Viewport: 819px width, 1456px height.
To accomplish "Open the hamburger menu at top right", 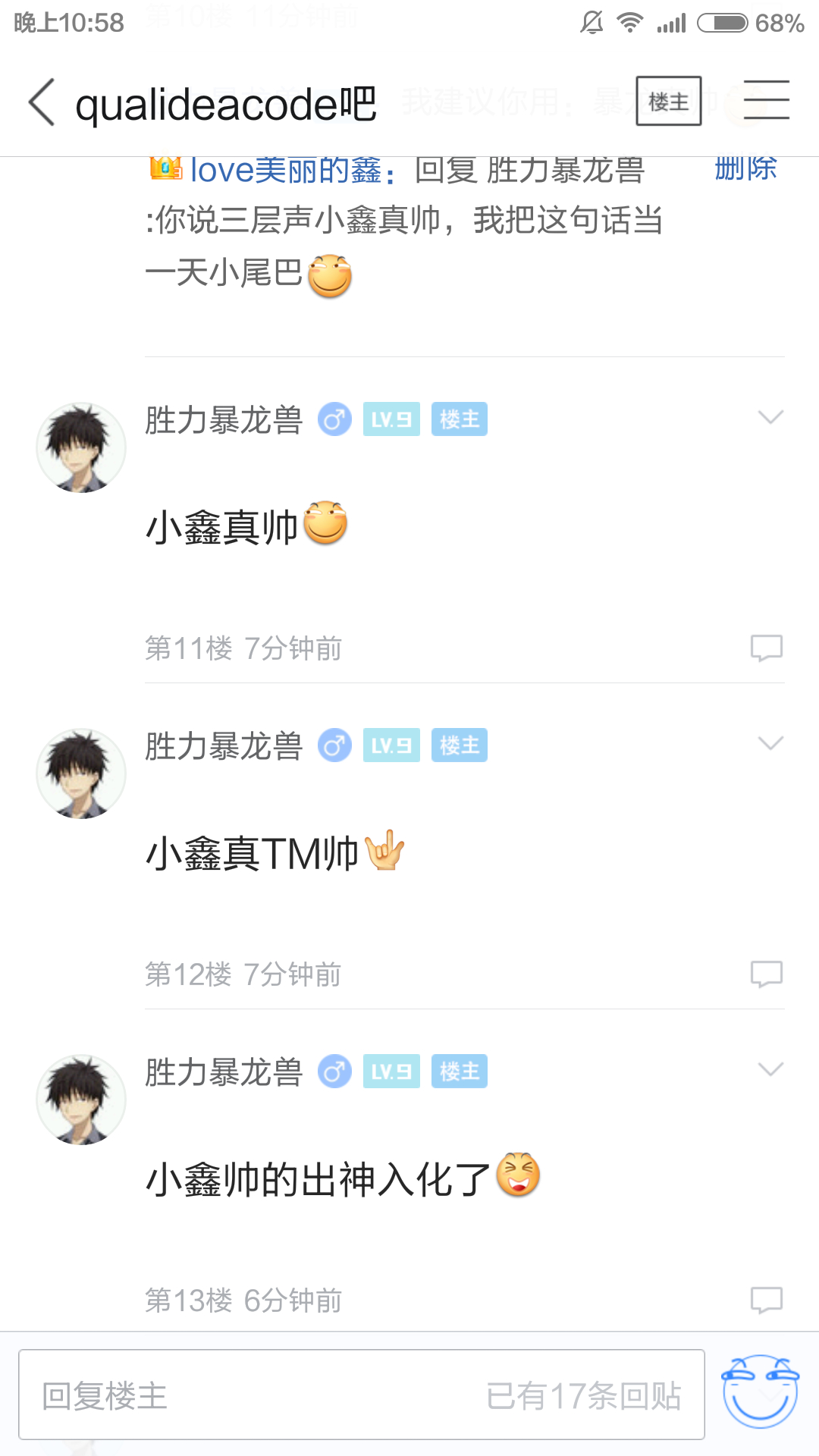I will (766, 101).
